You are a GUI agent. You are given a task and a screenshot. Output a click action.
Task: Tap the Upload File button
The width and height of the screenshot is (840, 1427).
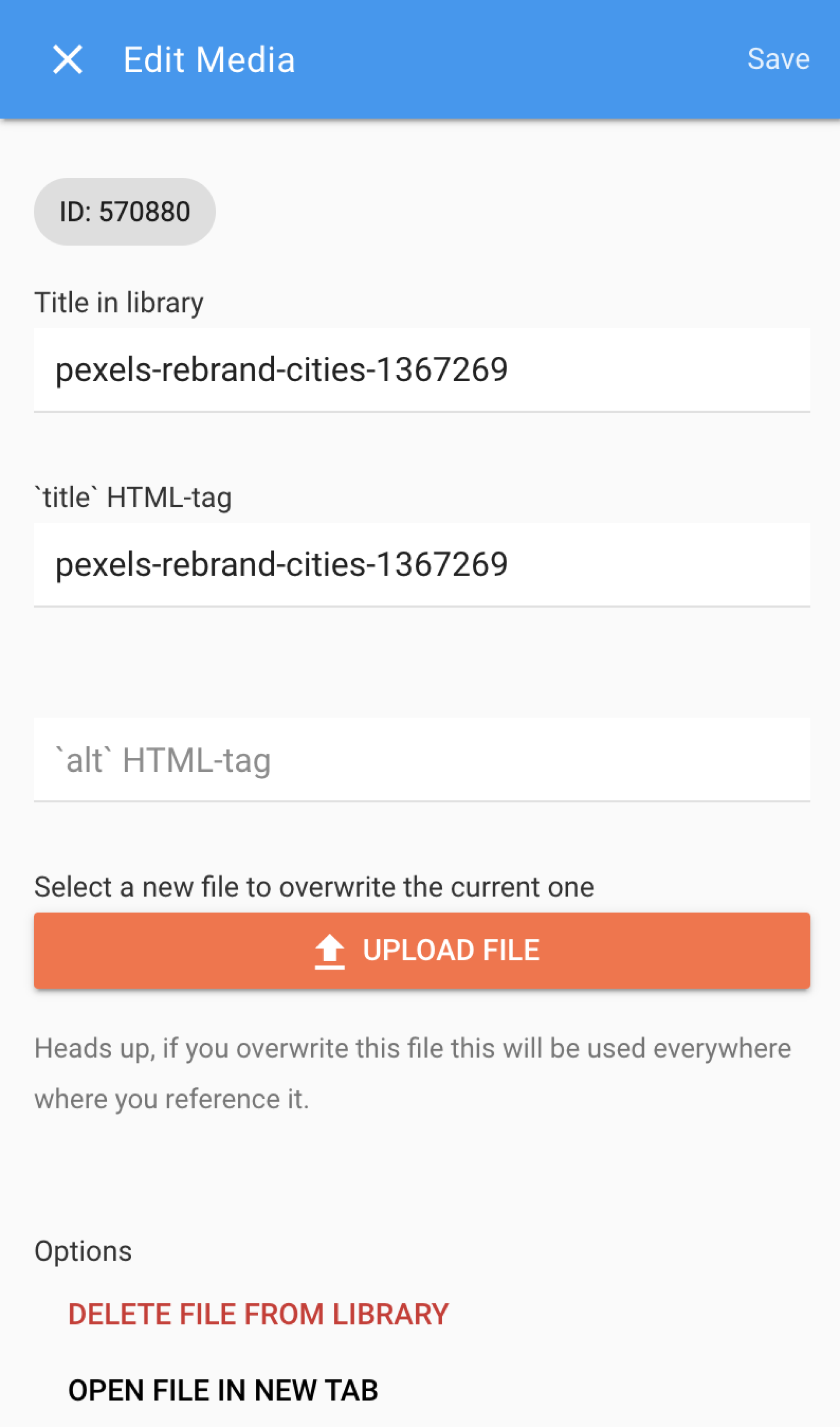(422, 950)
